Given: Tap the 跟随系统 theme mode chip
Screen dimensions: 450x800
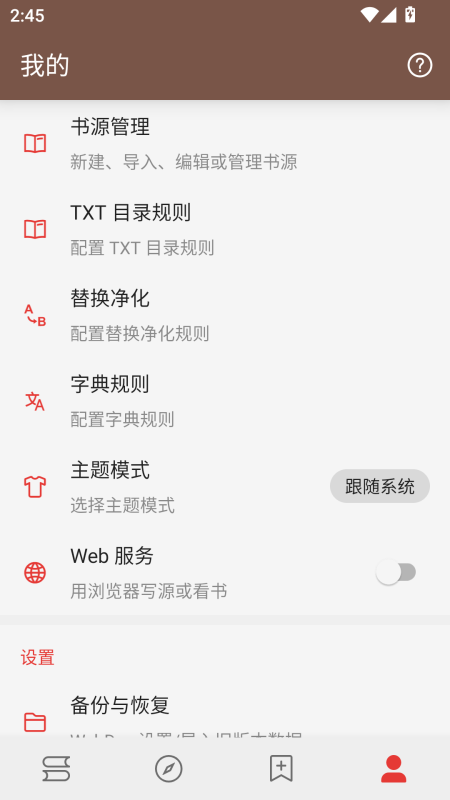Looking at the screenshot, I should click(380, 486).
